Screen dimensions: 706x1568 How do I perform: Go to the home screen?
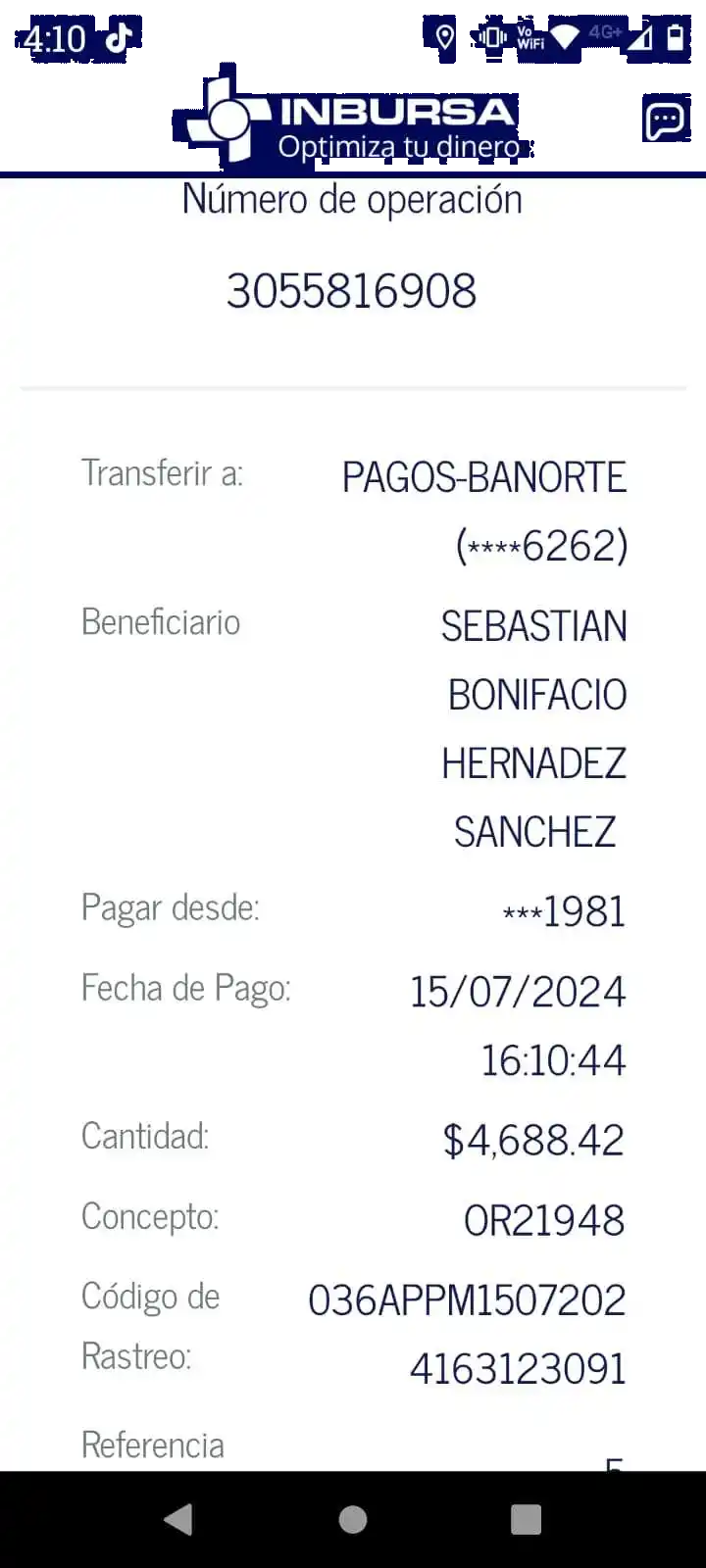(x=353, y=1519)
